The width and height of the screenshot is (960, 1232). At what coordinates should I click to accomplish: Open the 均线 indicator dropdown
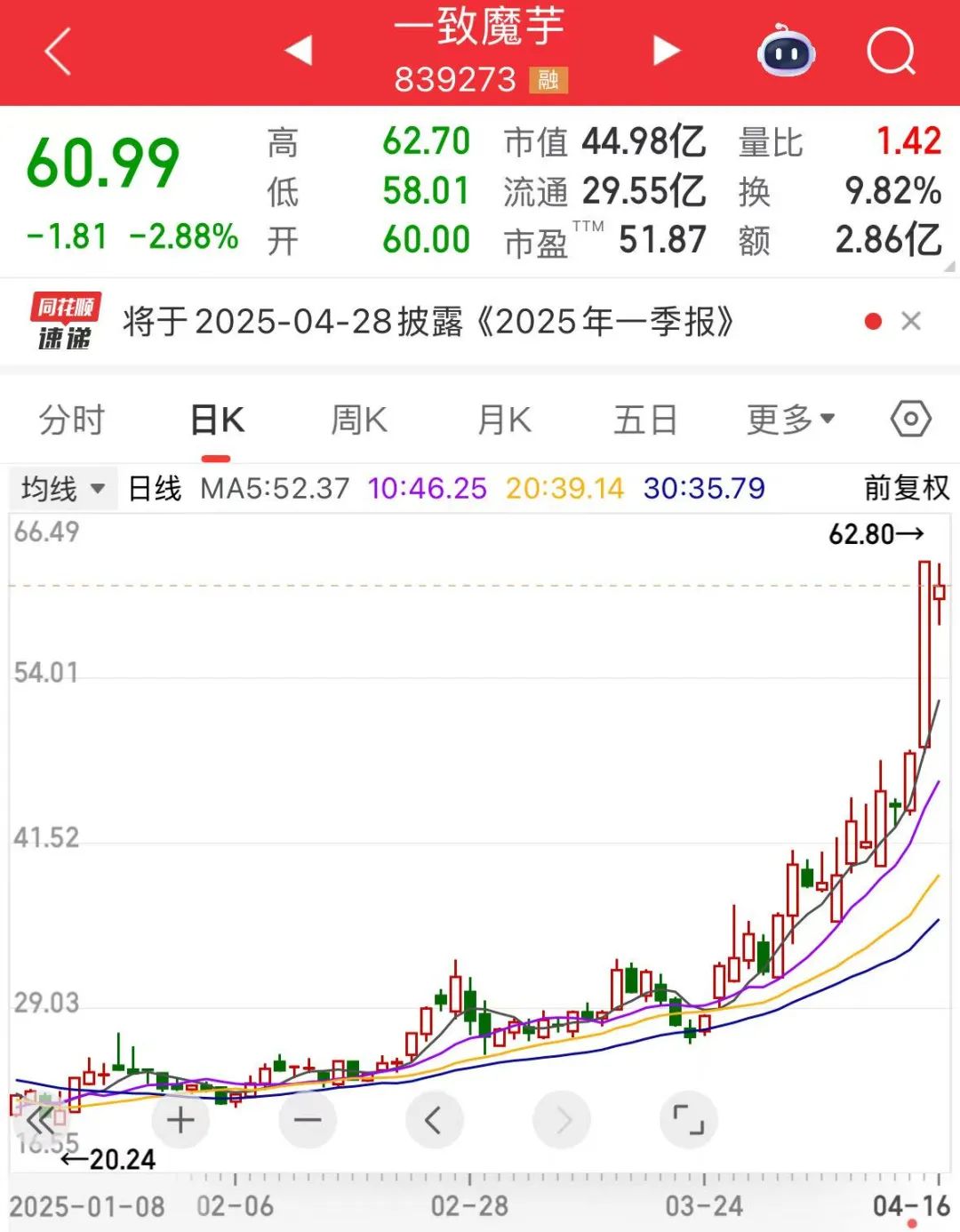point(62,488)
